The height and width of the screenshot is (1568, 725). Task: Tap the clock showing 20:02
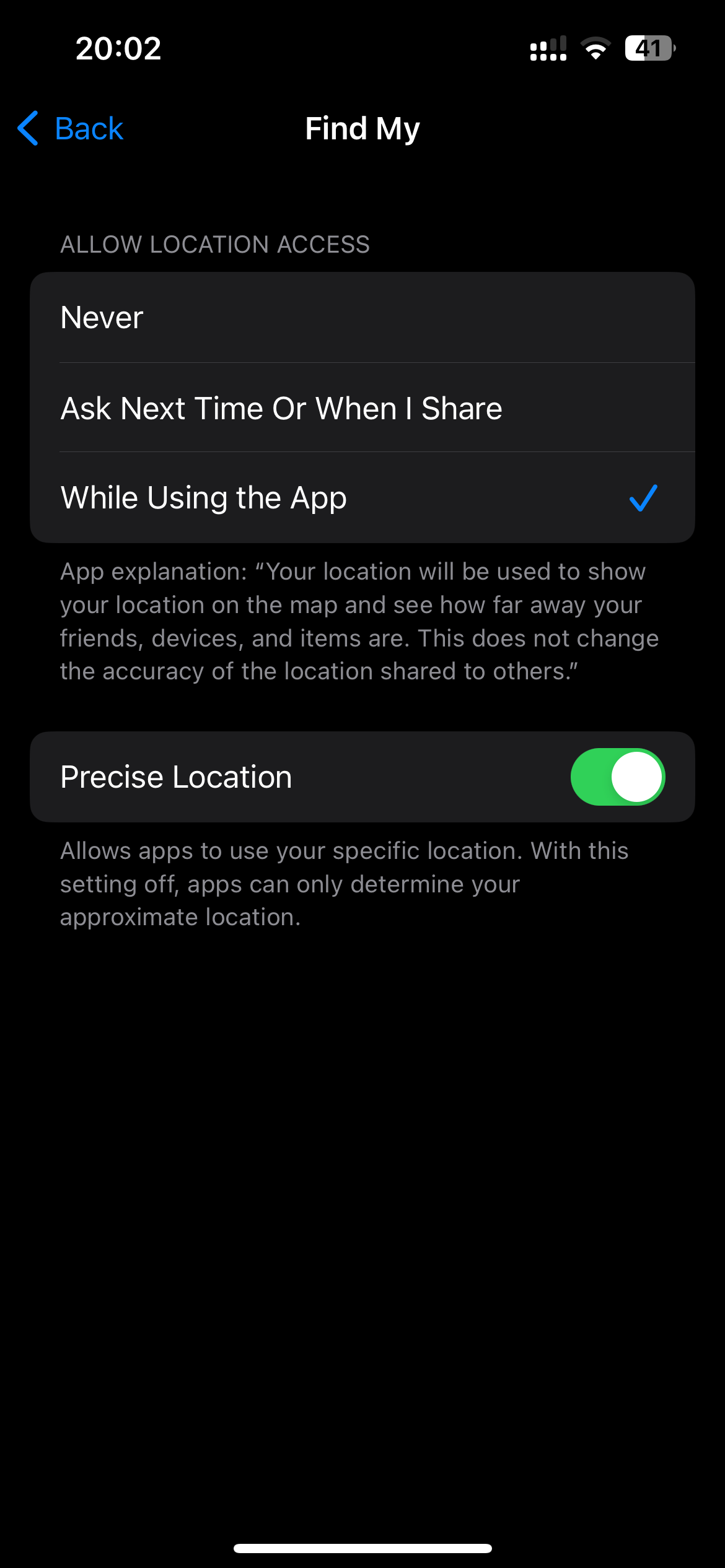tap(118, 48)
